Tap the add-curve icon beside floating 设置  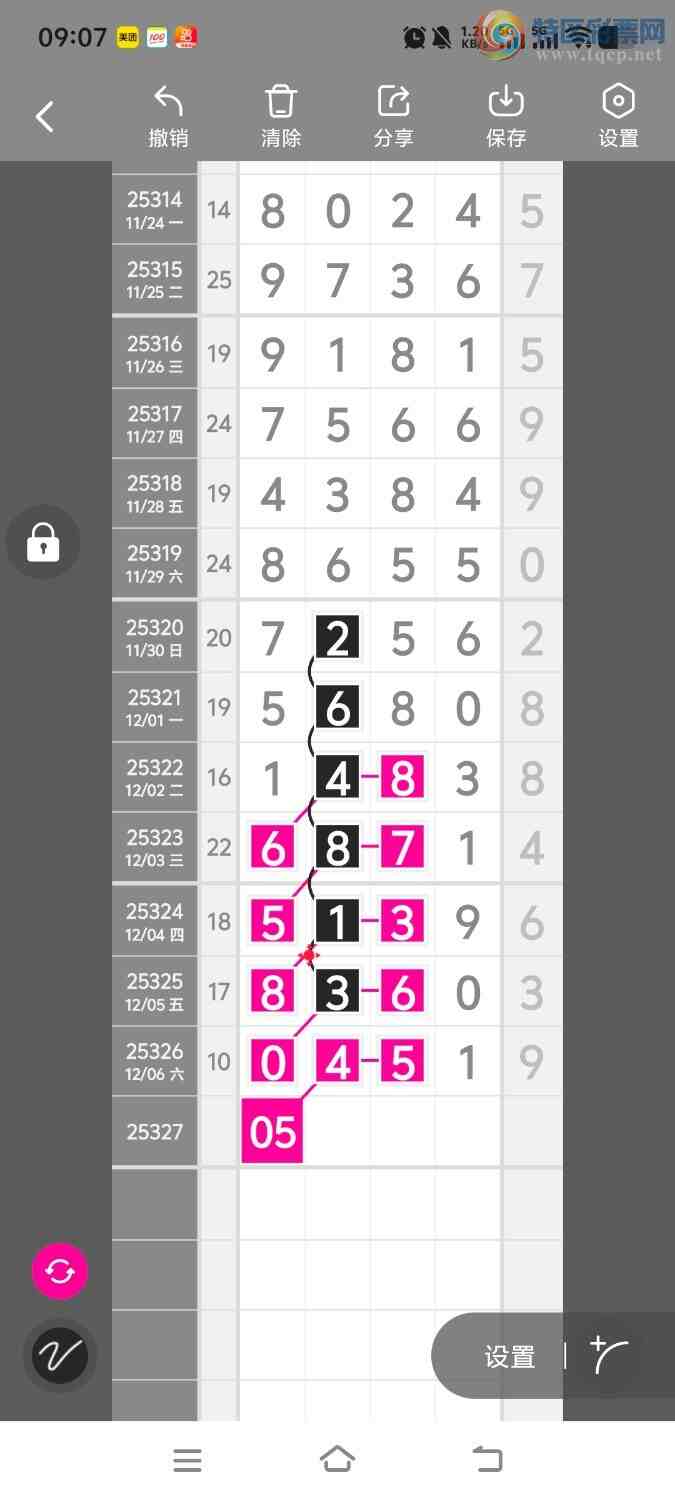pos(609,1356)
